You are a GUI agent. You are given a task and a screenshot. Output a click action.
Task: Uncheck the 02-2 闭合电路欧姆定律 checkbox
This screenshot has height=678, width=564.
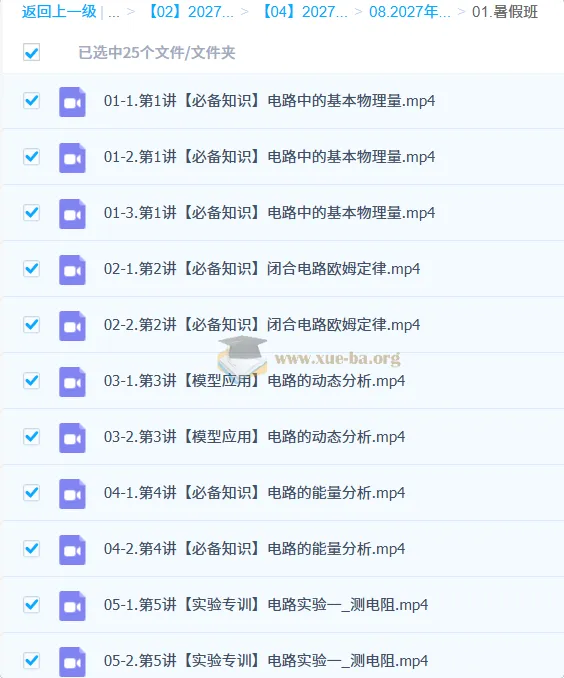[x=32, y=325]
